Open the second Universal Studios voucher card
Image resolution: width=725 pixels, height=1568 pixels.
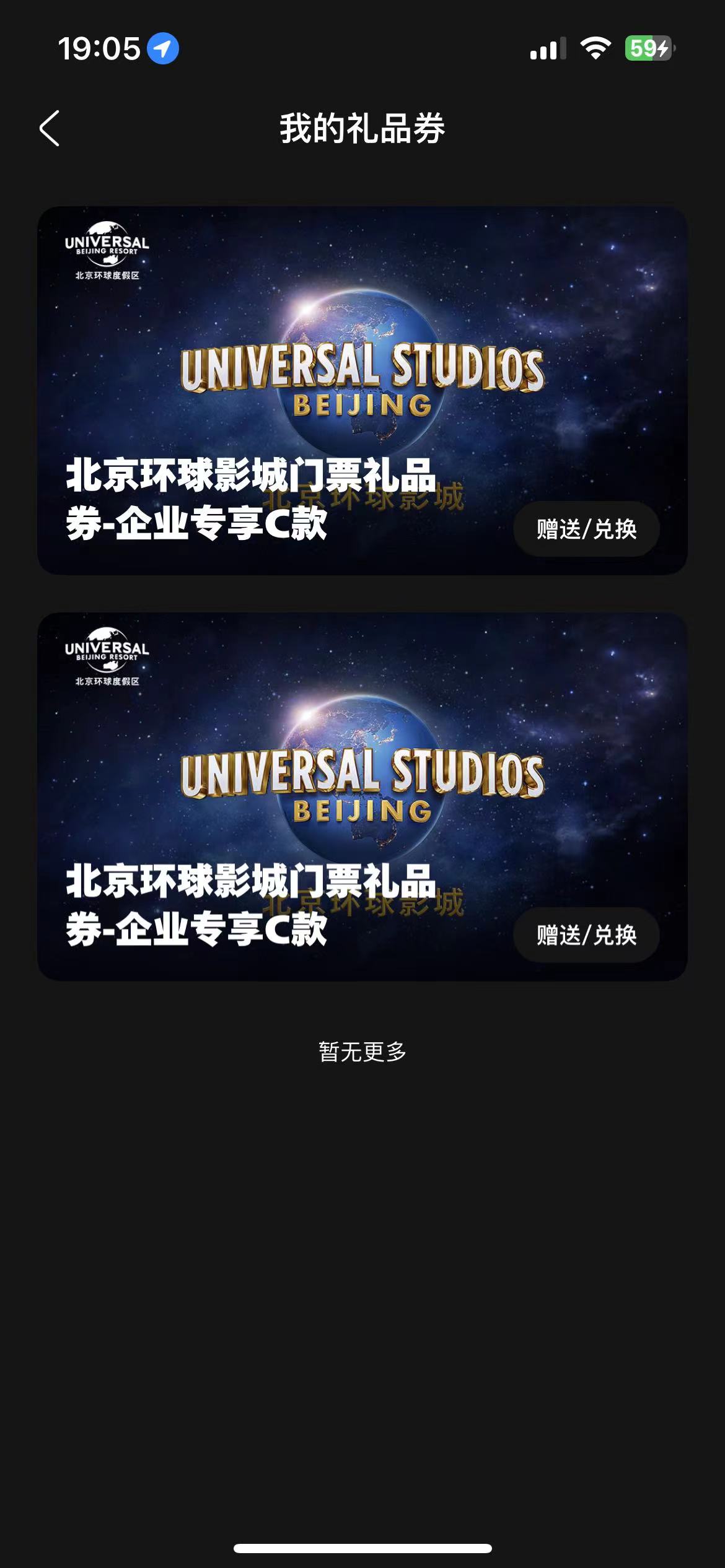(362, 796)
